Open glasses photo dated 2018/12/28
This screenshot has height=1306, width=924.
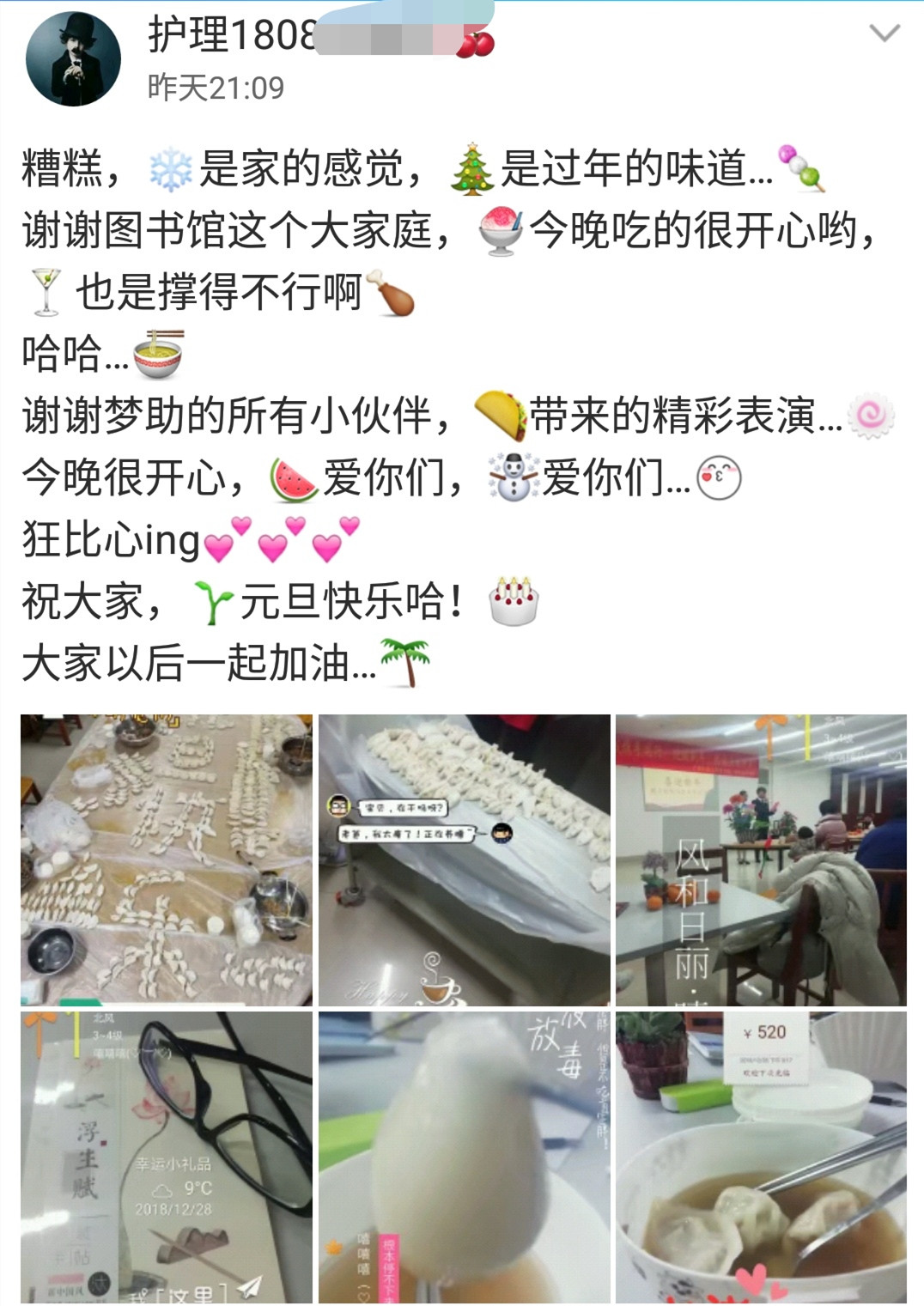coord(167,1157)
